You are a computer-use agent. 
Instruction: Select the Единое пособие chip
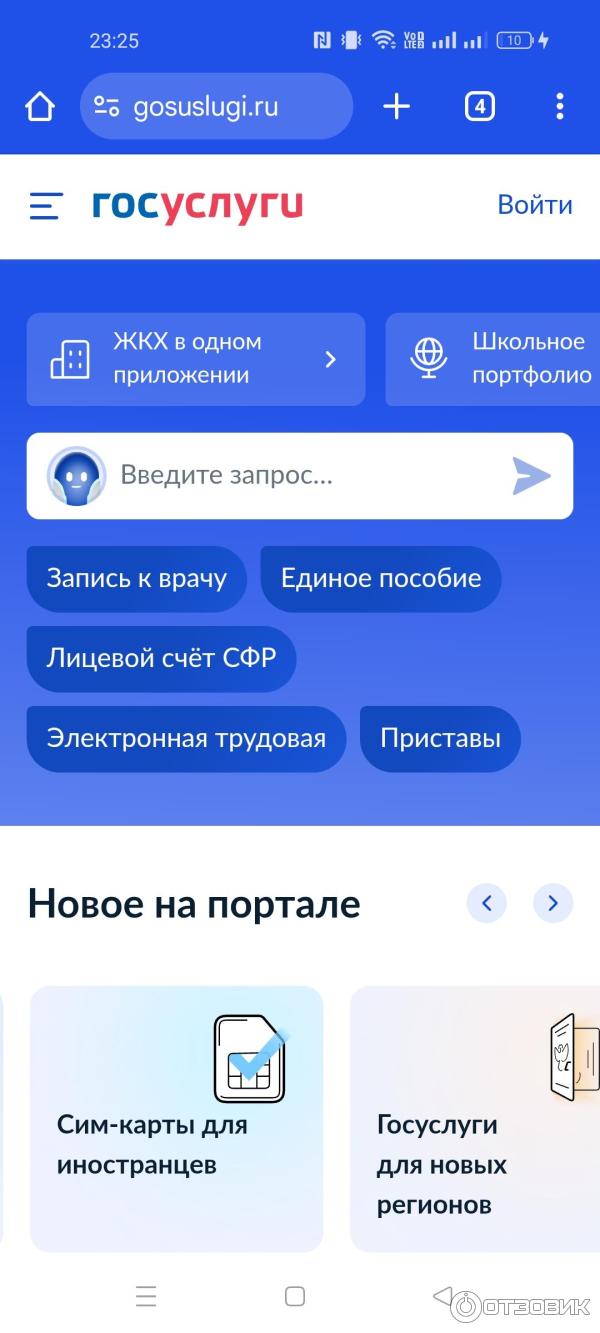[x=380, y=578]
